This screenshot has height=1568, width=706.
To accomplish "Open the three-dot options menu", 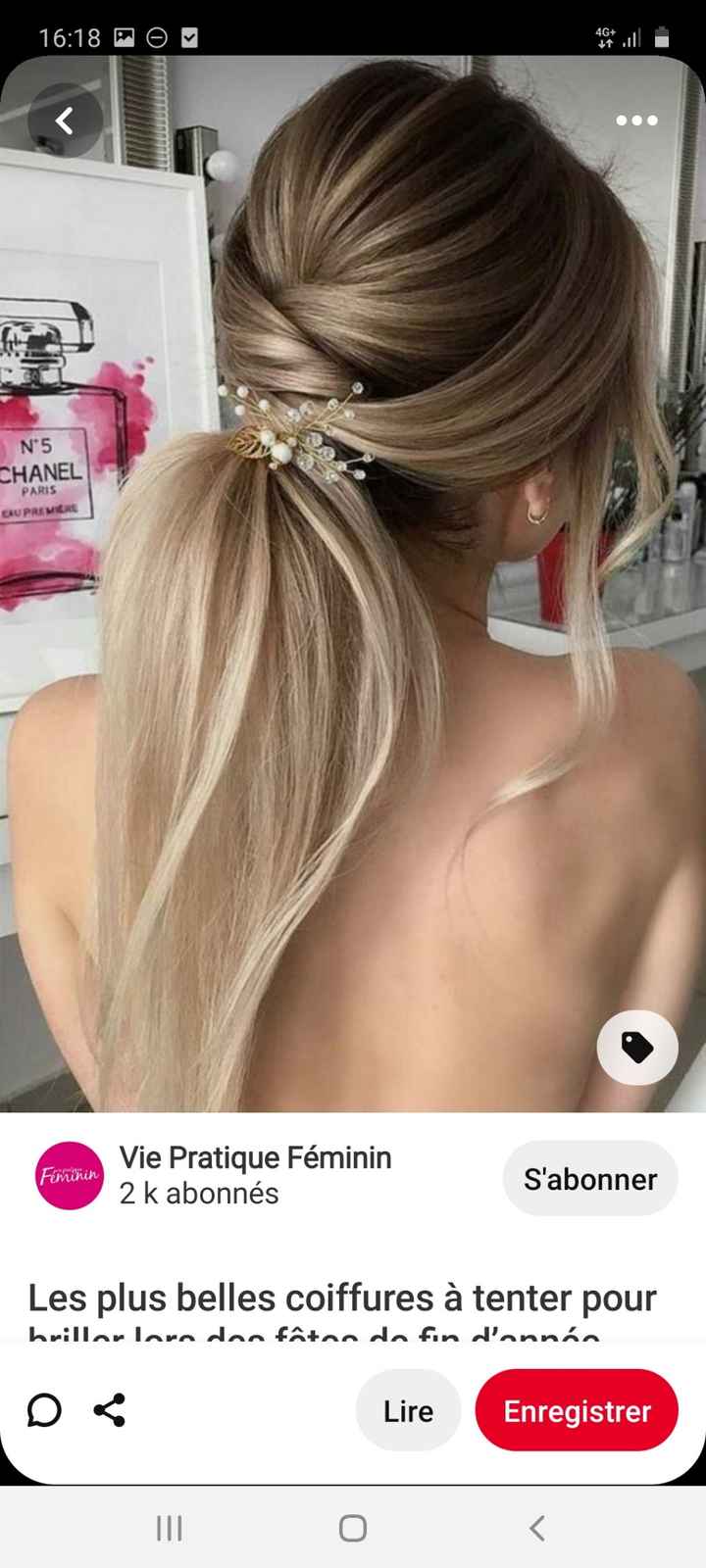I will (636, 121).
